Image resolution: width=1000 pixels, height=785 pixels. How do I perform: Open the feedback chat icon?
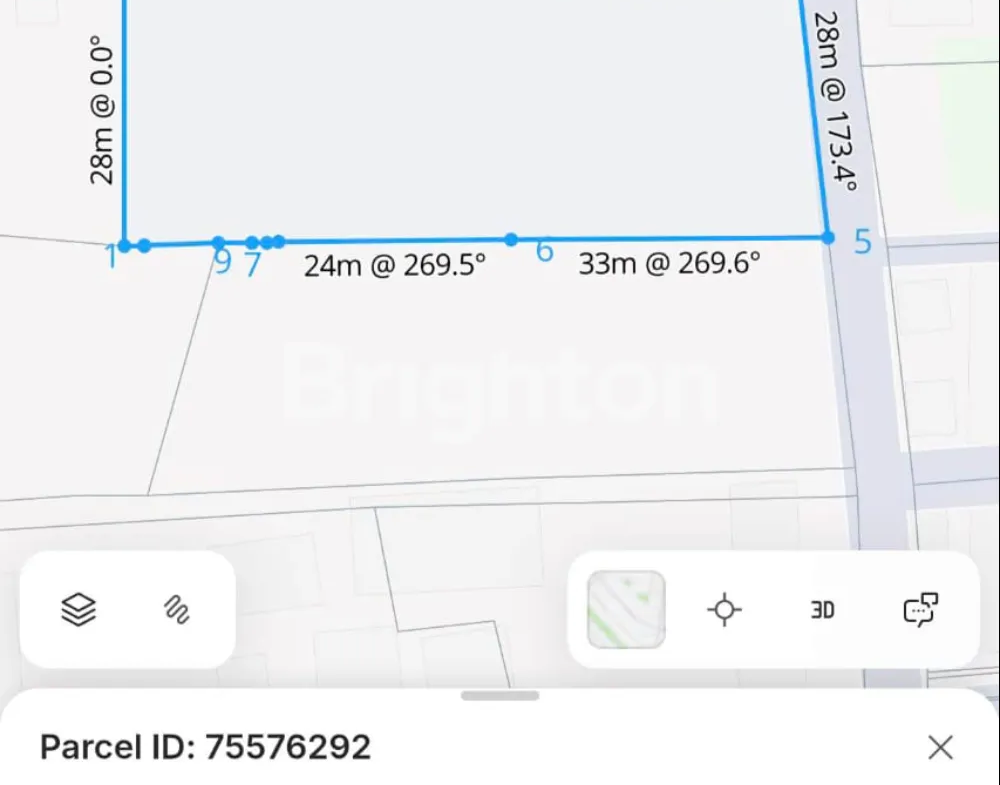click(x=920, y=609)
